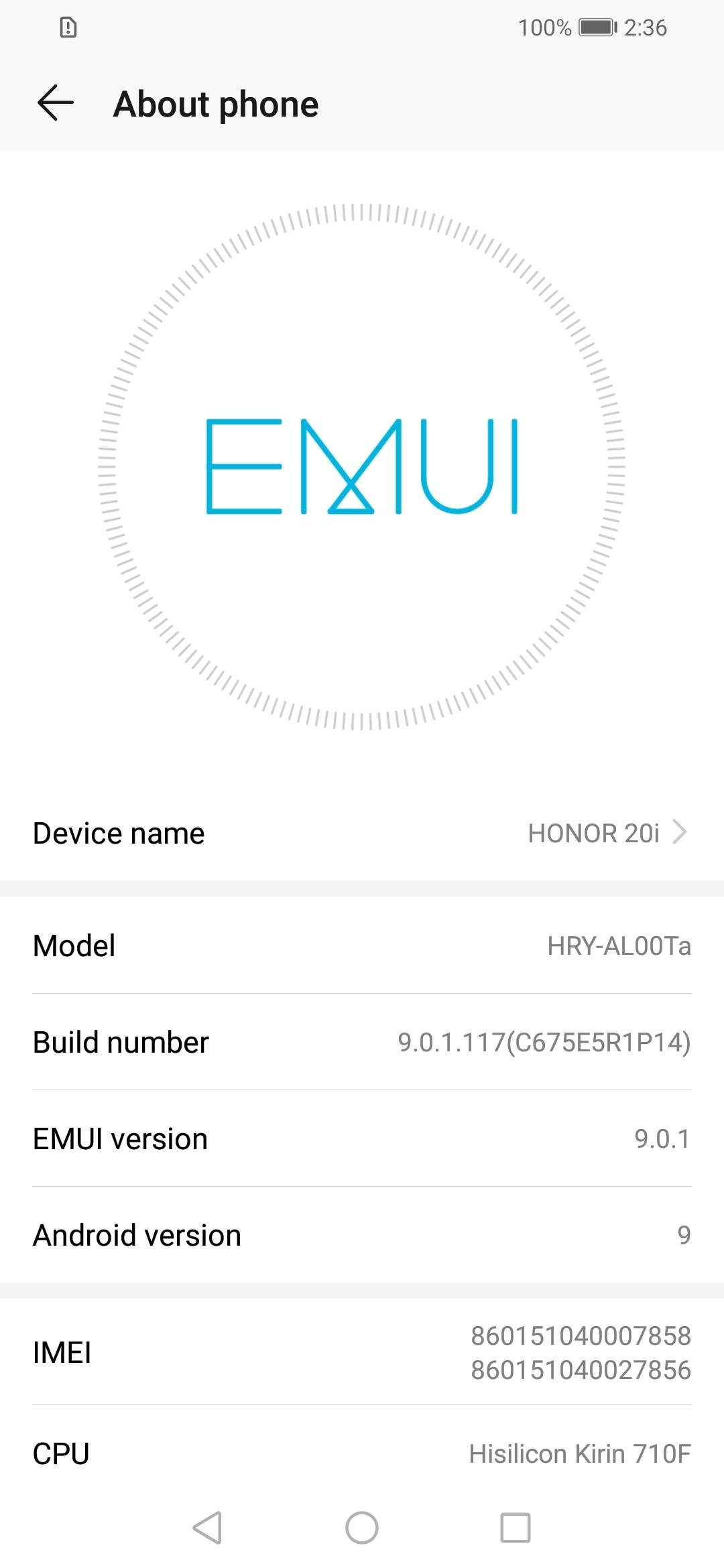Image resolution: width=724 pixels, height=1568 pixels.
Task: Open recent apps from navigation bar
Action: tap(516, 1528)
